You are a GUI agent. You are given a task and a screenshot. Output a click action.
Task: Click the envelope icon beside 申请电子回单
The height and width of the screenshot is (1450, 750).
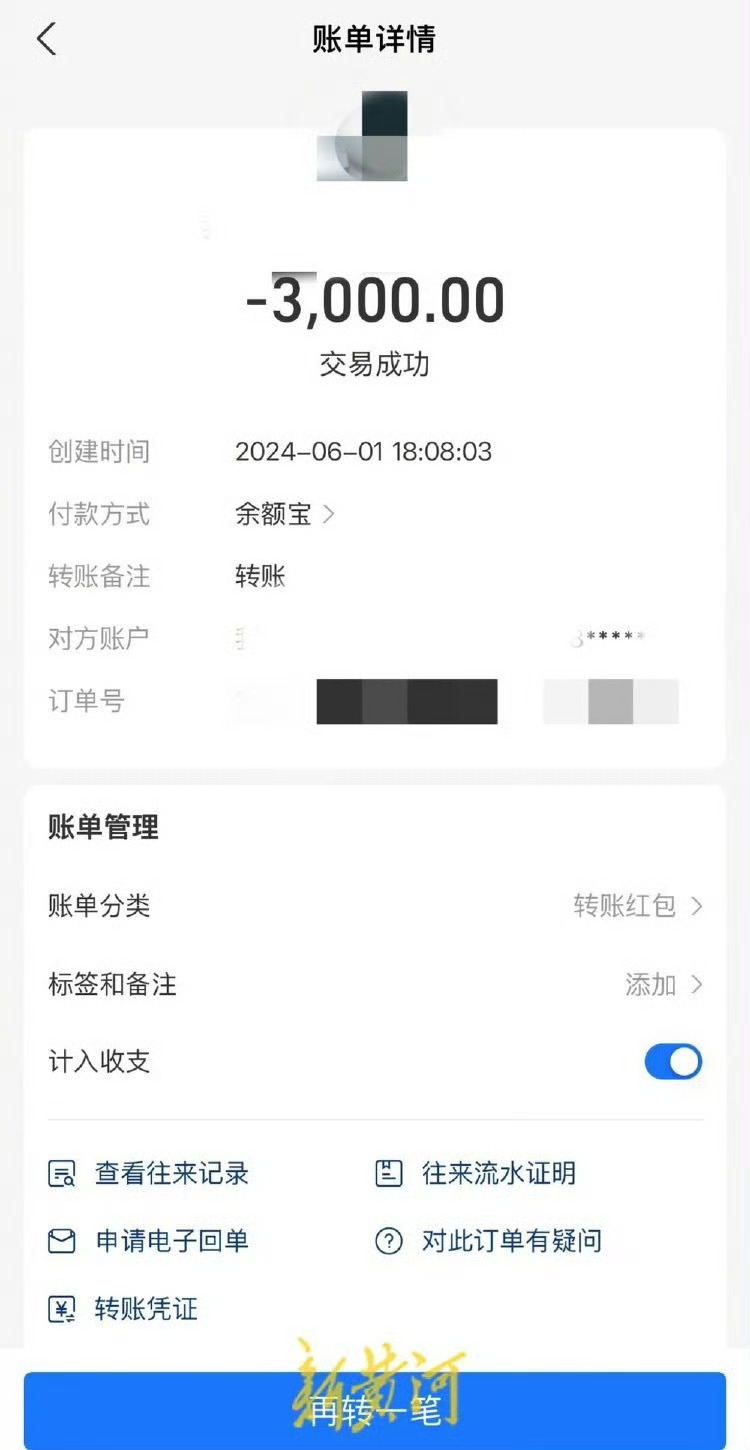click(62, 1241)
